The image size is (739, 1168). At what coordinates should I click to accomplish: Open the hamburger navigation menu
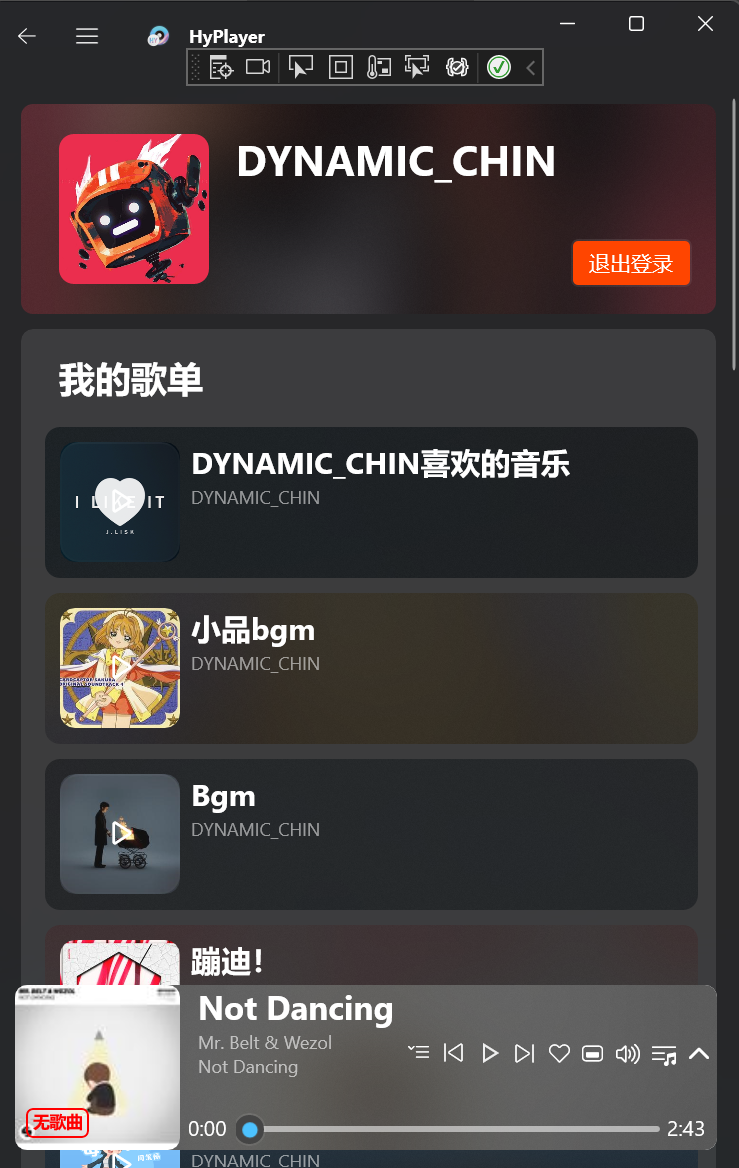[x=87, y=36]
